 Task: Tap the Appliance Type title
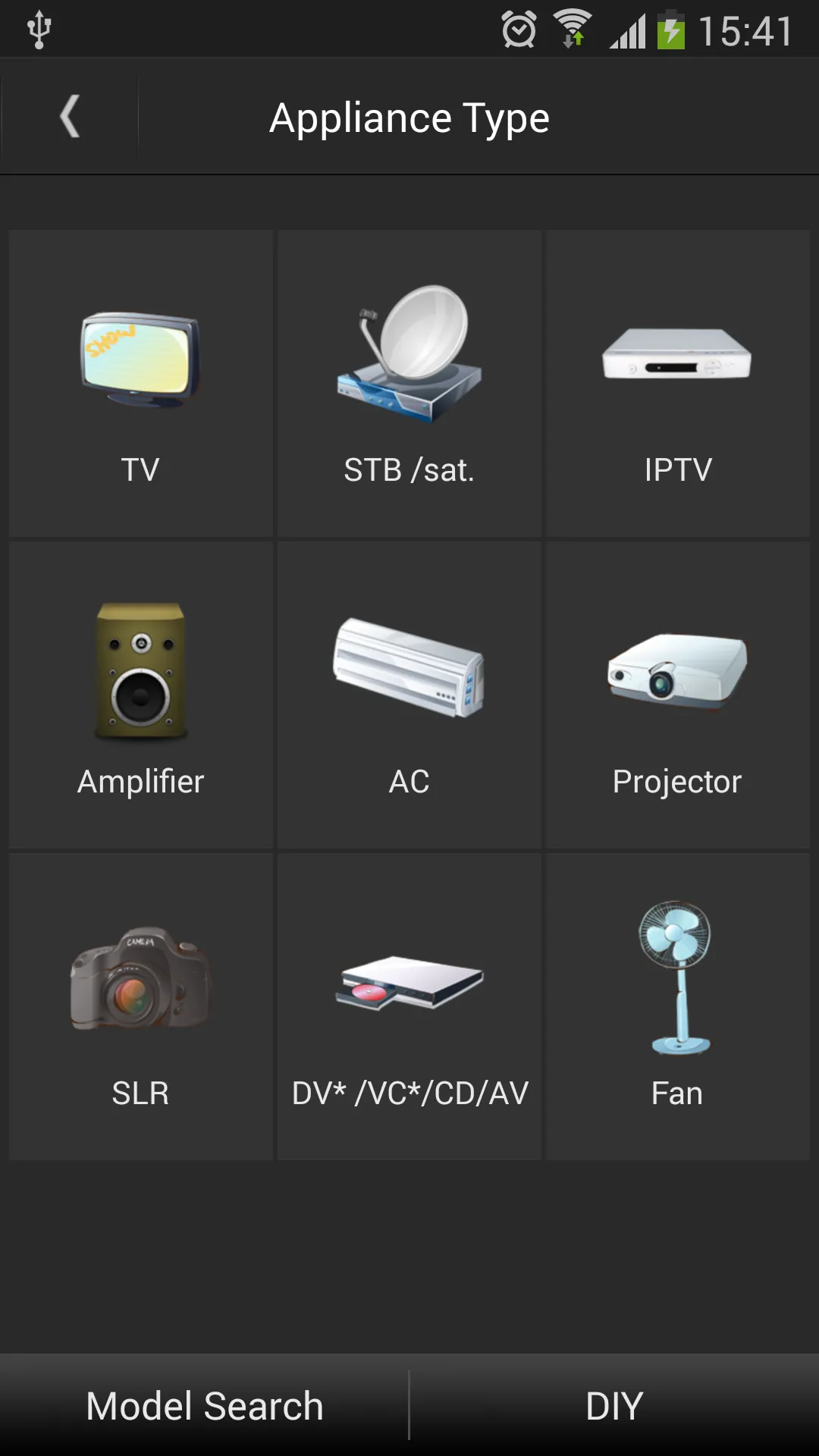pos(409,118)
